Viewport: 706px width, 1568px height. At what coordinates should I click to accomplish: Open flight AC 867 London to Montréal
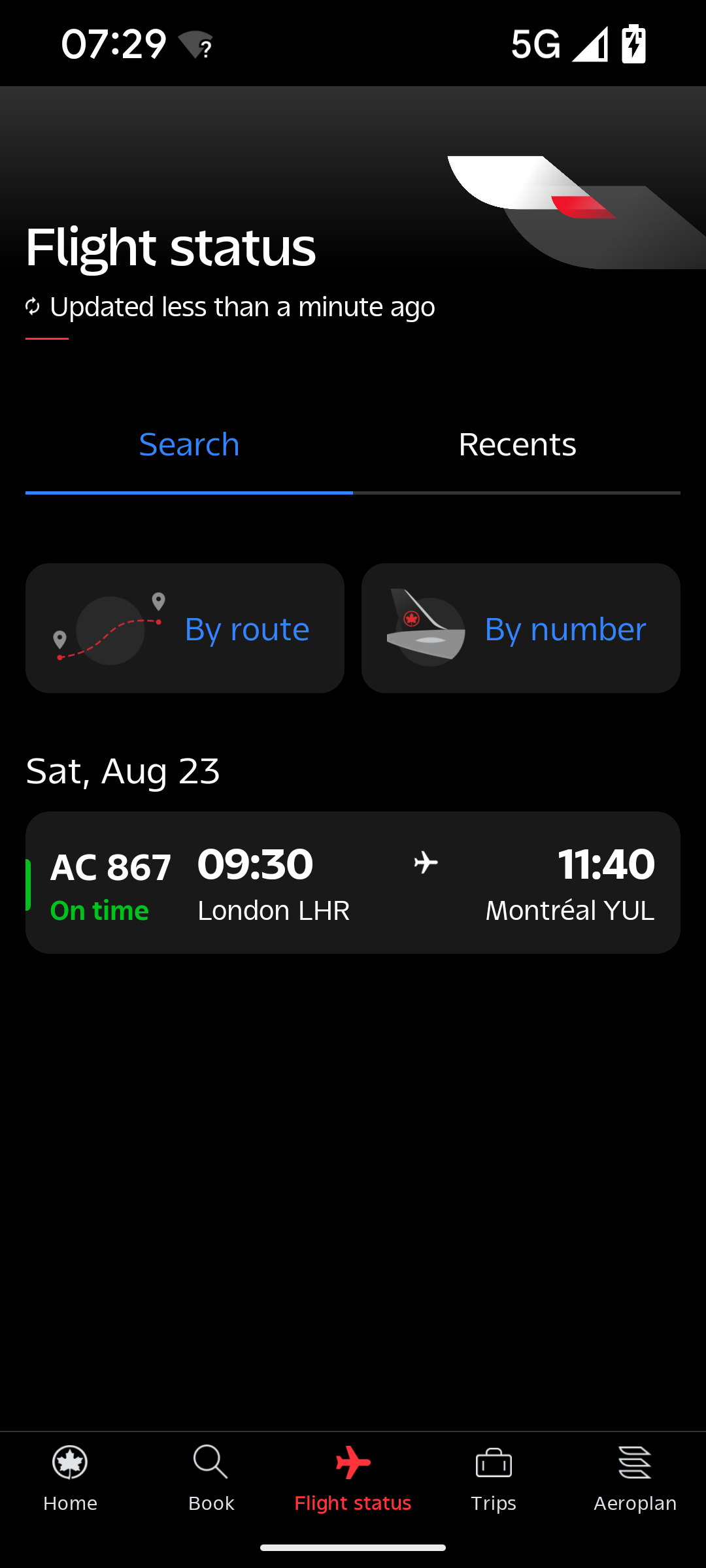click(x=353, y=883)
